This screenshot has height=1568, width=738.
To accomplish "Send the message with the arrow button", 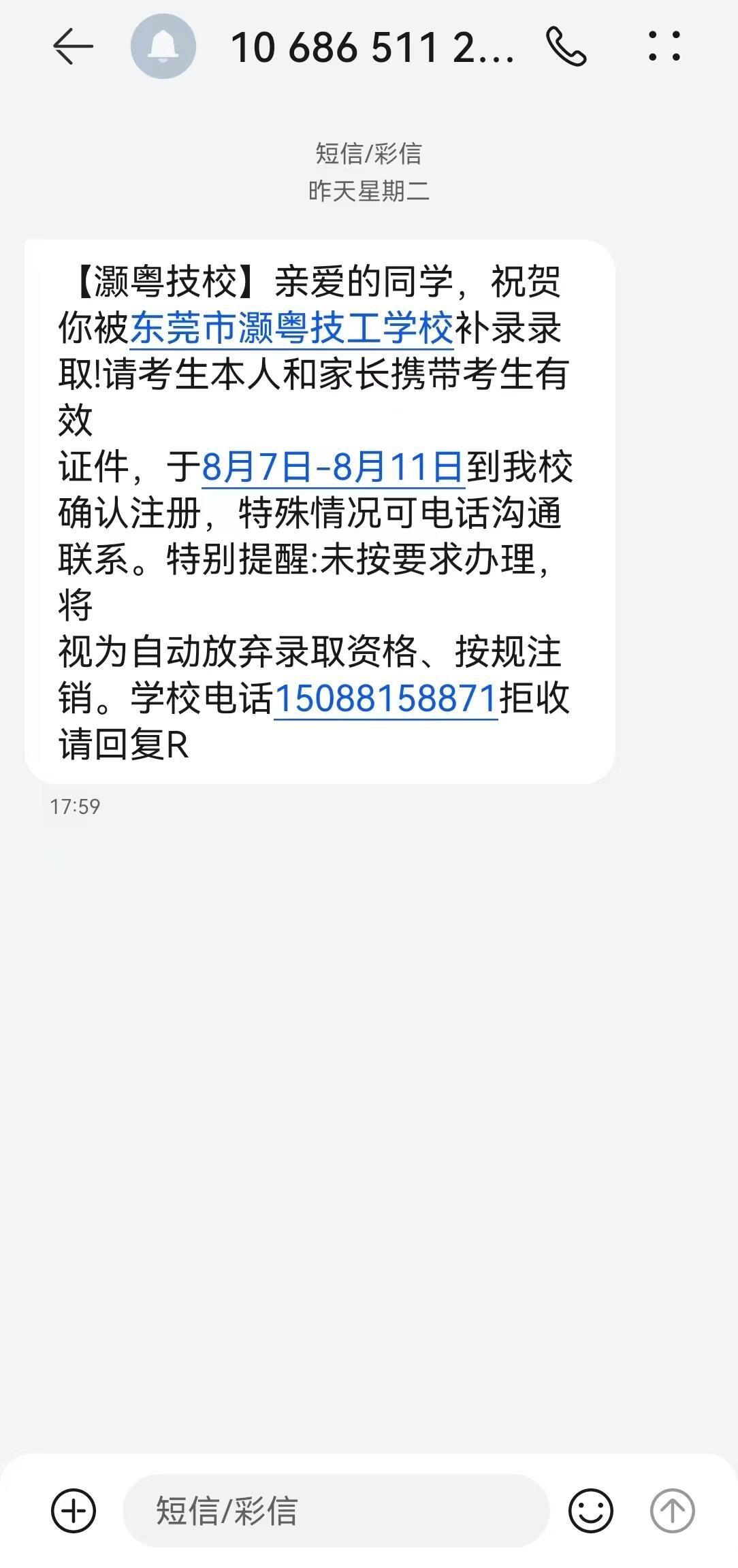I will pos(673,1511).
